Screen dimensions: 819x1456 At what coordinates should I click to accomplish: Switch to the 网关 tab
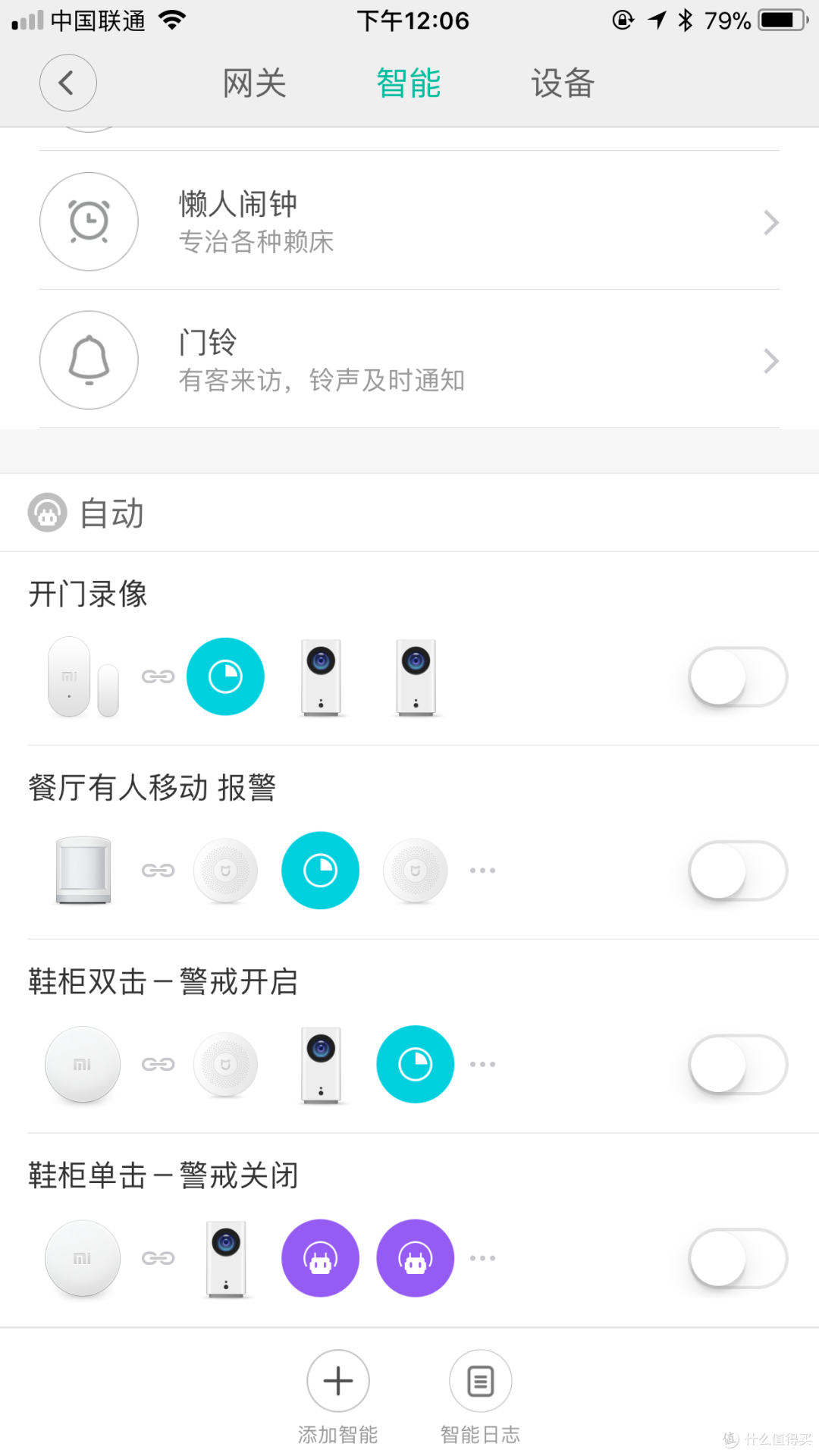(x=254, y=83)
